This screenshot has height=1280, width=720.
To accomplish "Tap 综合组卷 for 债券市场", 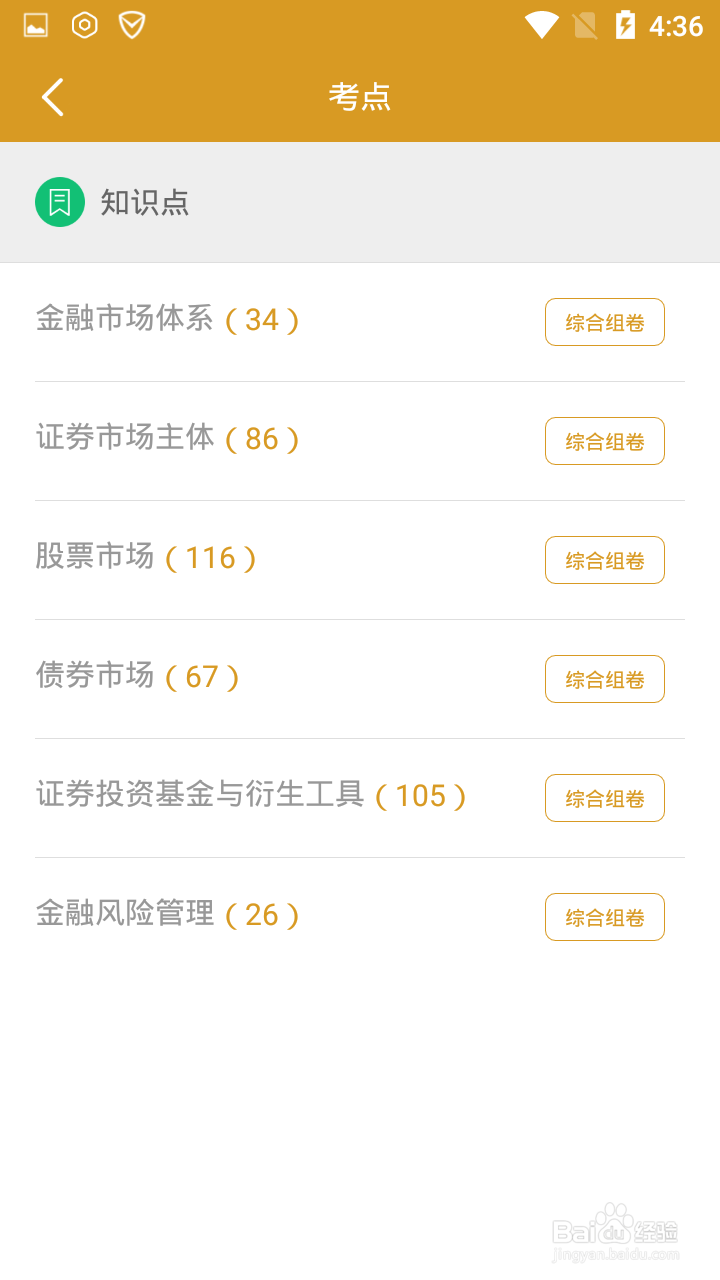I will point(605,679).
